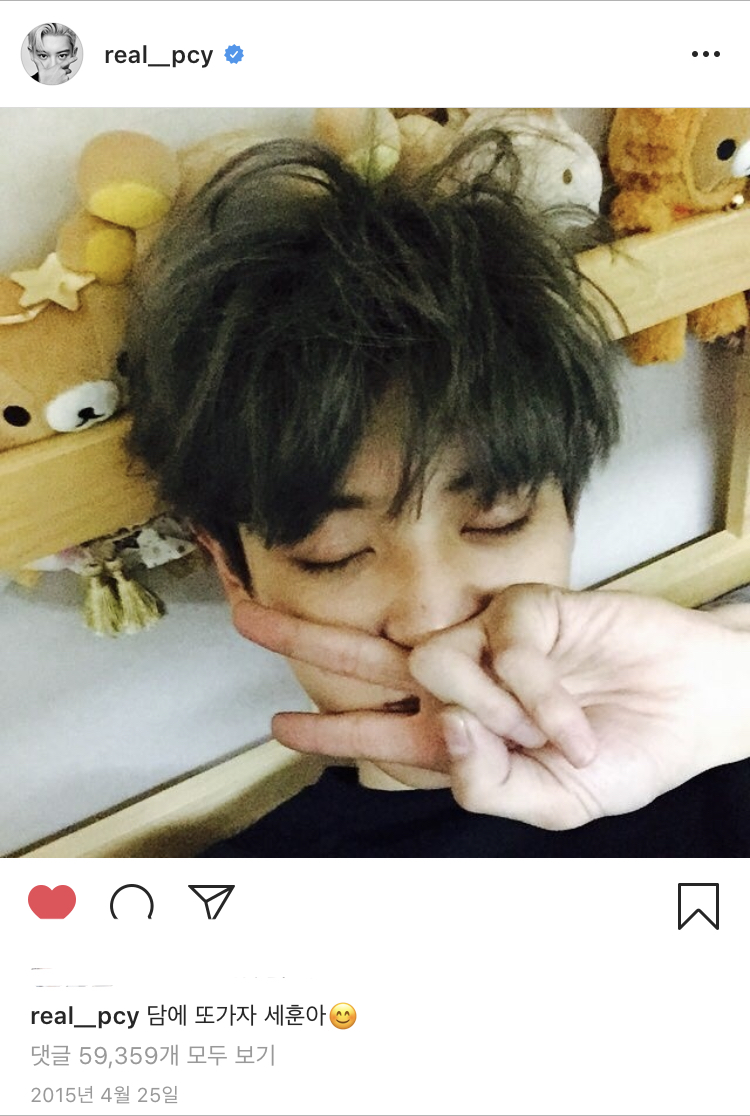Unlike the post with the red heart

(x=52, y=903)
